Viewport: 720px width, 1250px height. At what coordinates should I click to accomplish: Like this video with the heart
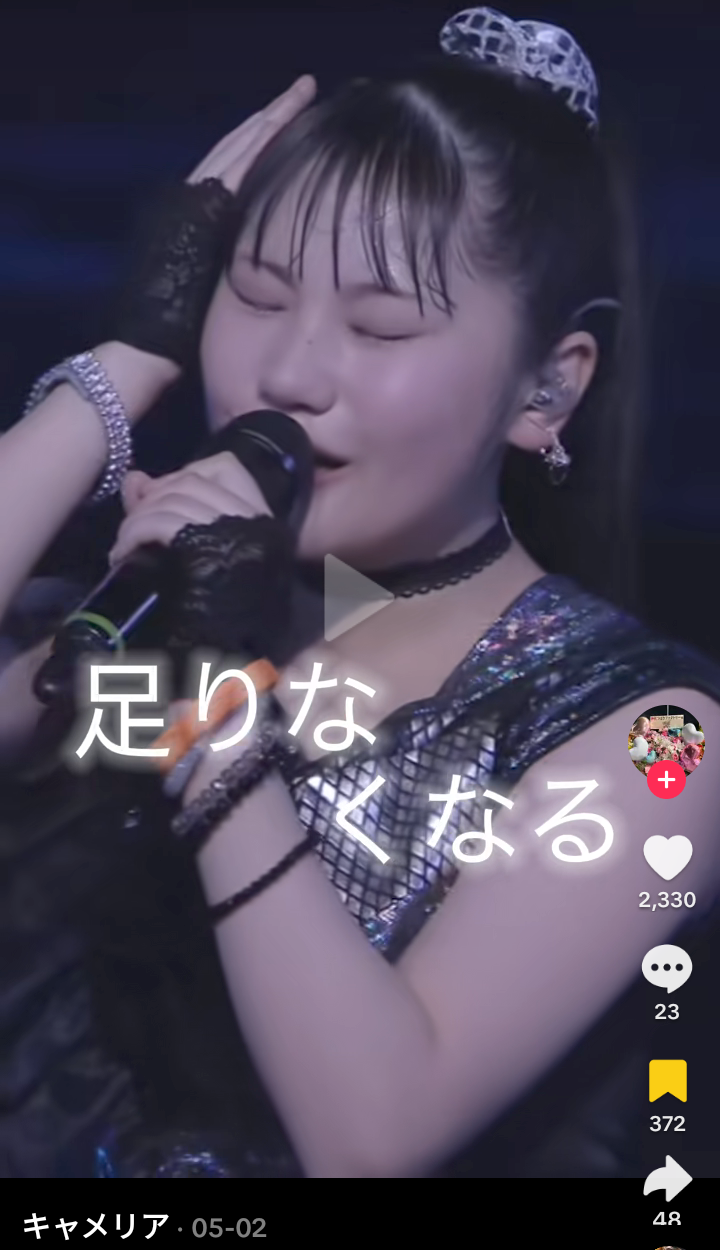[667, 857]
